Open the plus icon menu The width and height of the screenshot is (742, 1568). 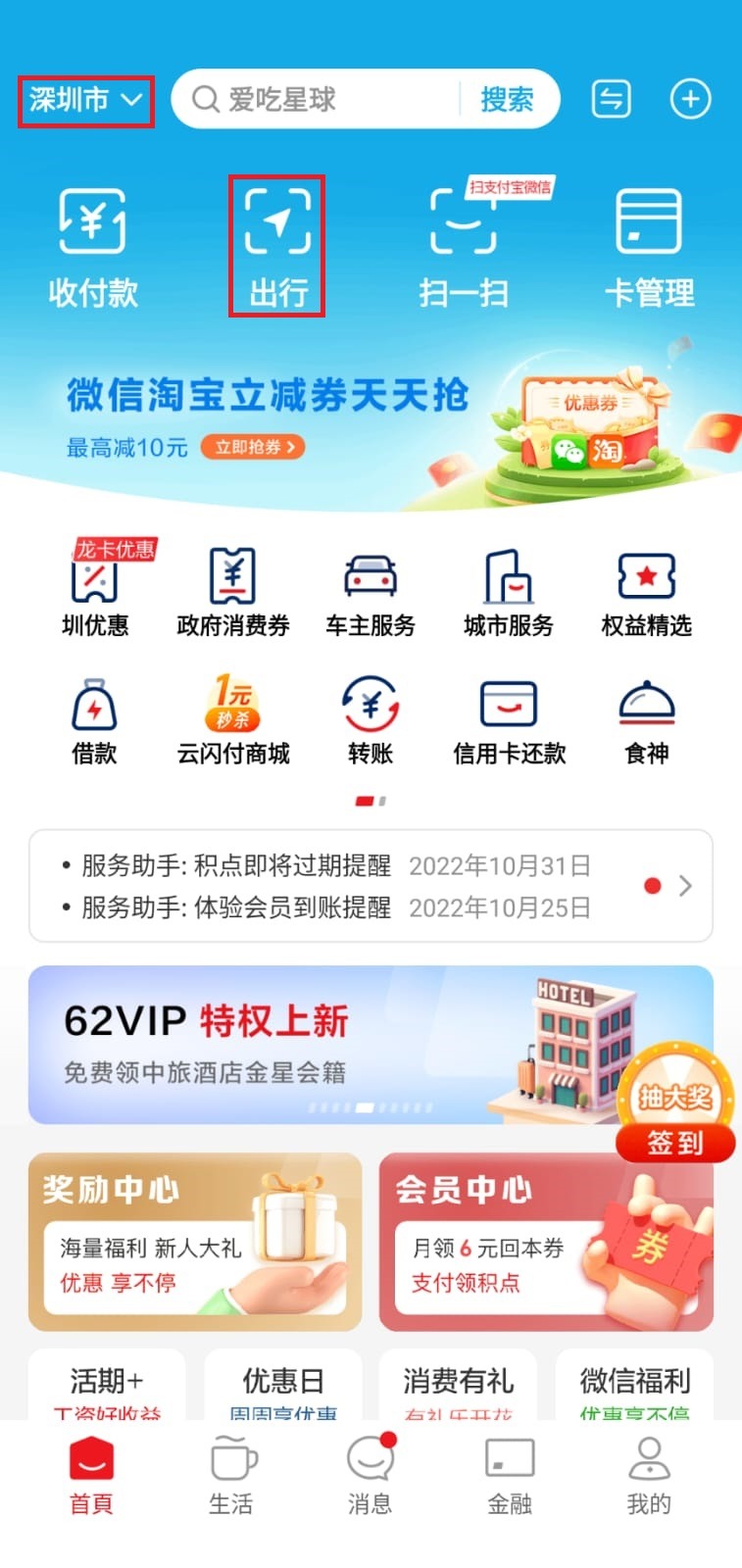(690, 99)
